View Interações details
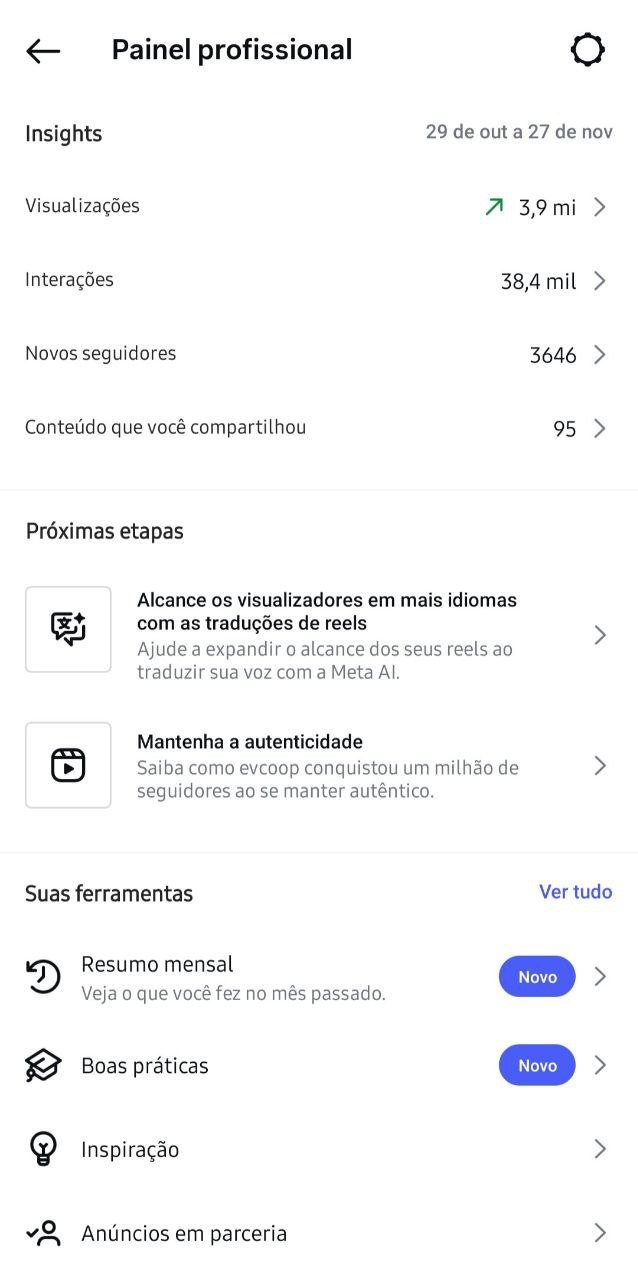This screenshot has width=638, height=1280. point(316,281)
